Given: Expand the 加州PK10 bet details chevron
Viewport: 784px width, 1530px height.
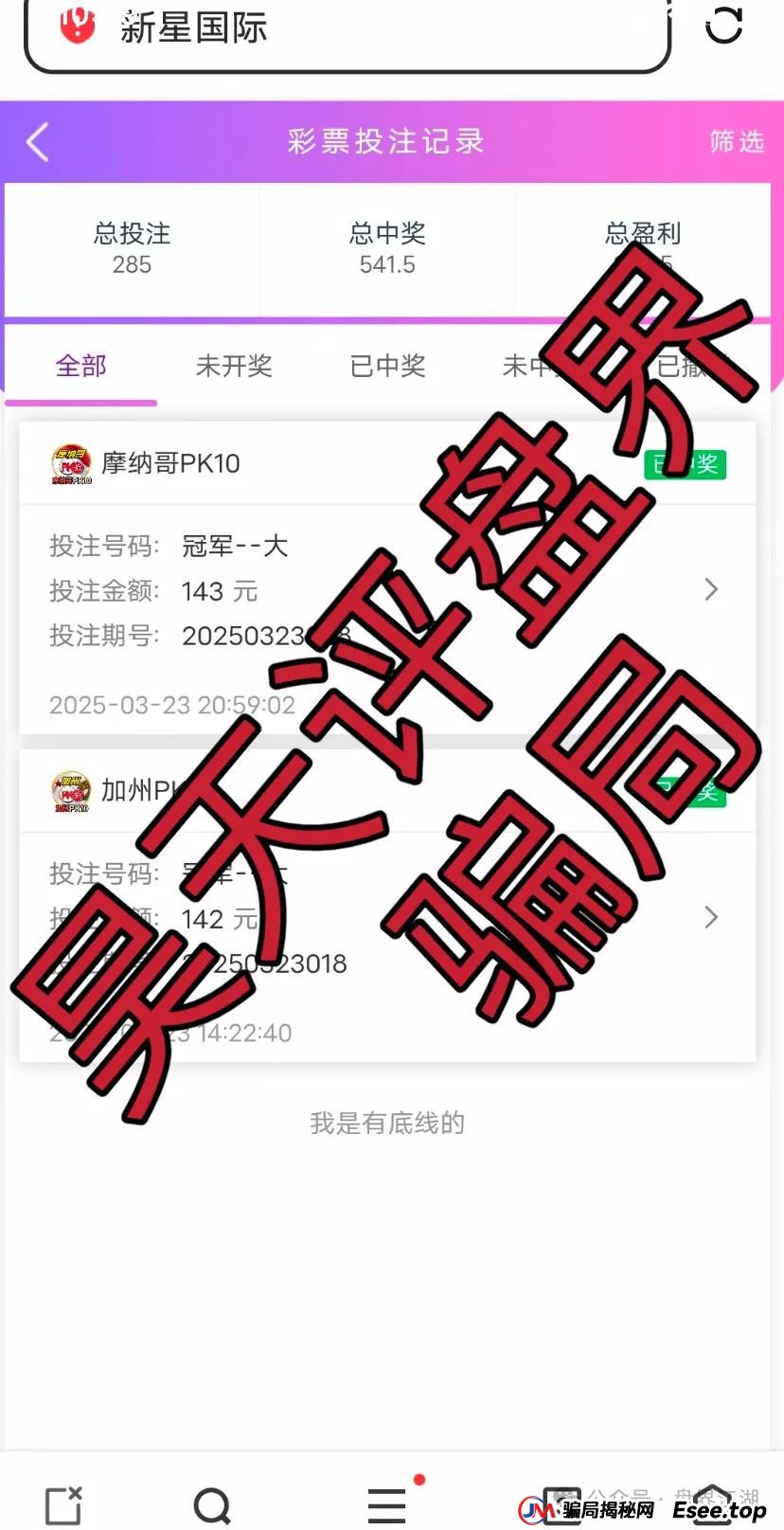Looking at the screenshot, I should pyautogui.click(x=711, y=917).
